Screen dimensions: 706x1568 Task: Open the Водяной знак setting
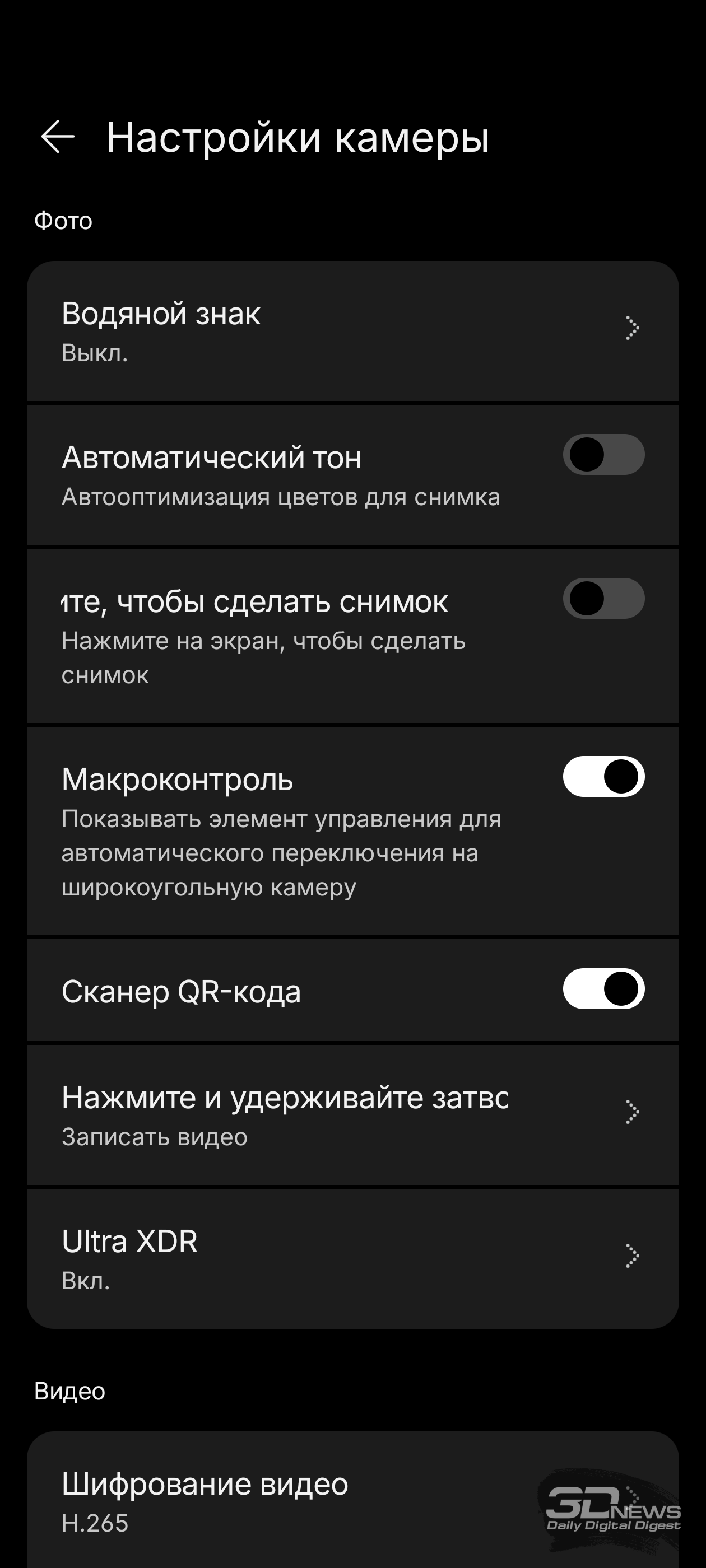pos(352,330)
